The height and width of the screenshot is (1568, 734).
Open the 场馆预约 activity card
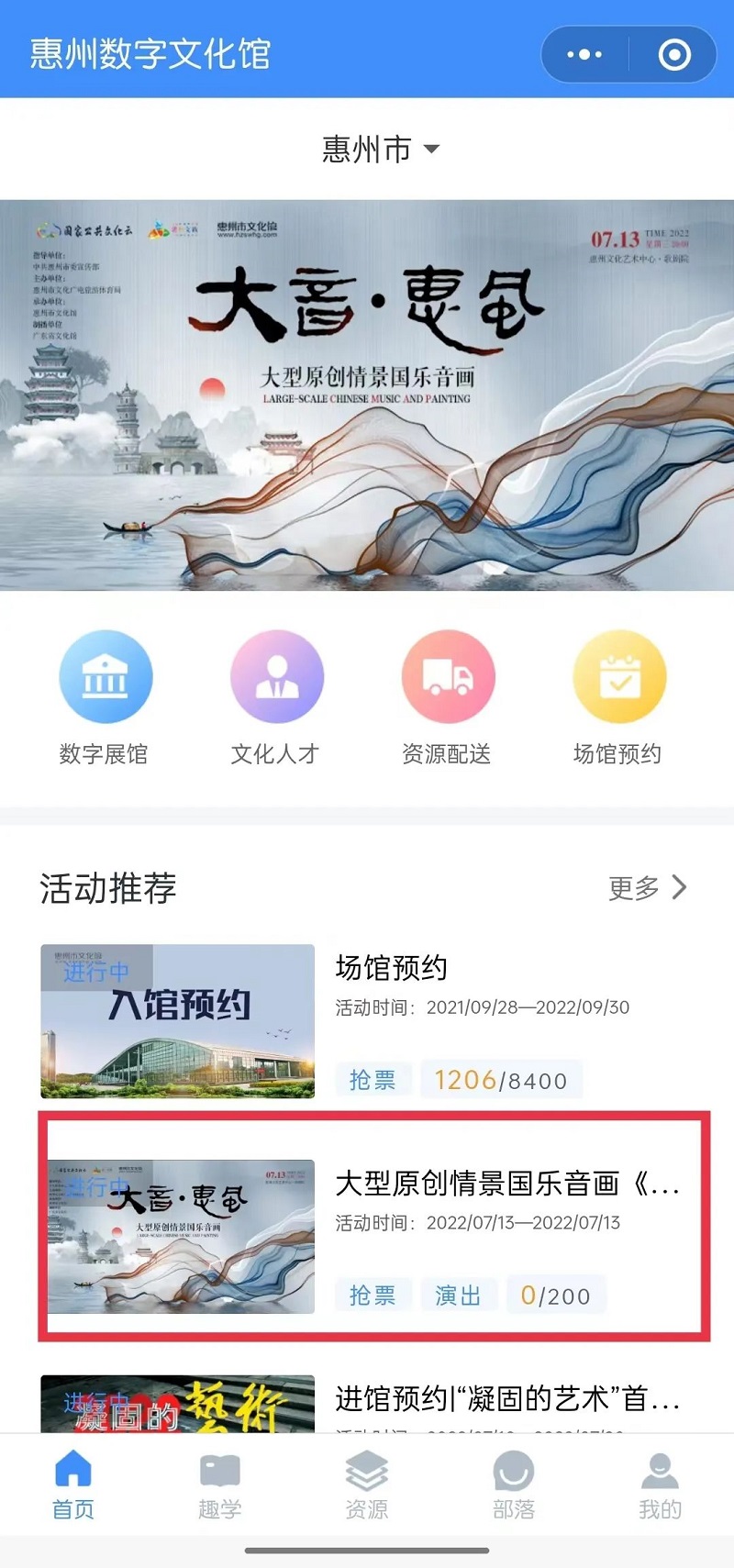point(367,1022)
